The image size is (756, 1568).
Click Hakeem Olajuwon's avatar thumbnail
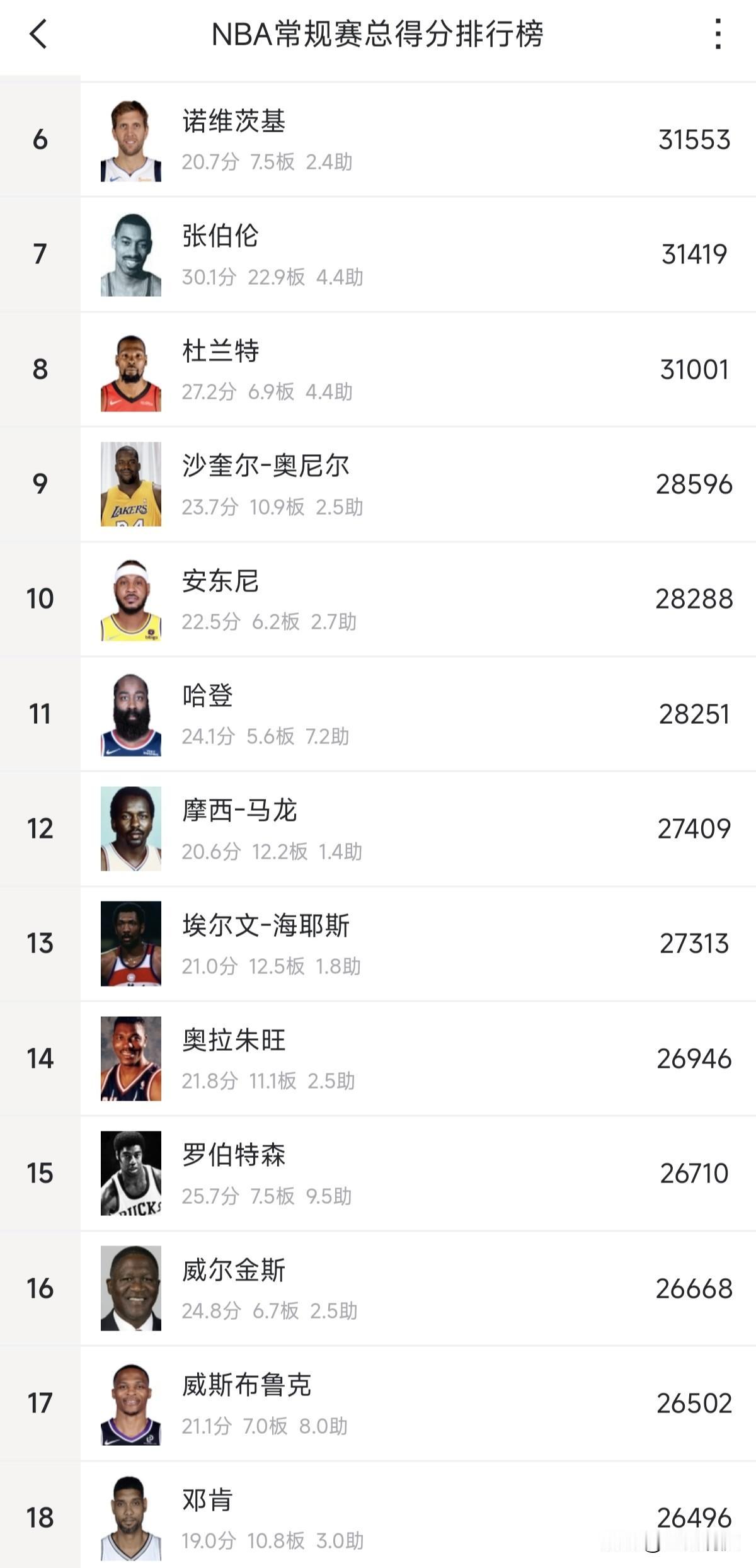click(x=132, y=1058)
